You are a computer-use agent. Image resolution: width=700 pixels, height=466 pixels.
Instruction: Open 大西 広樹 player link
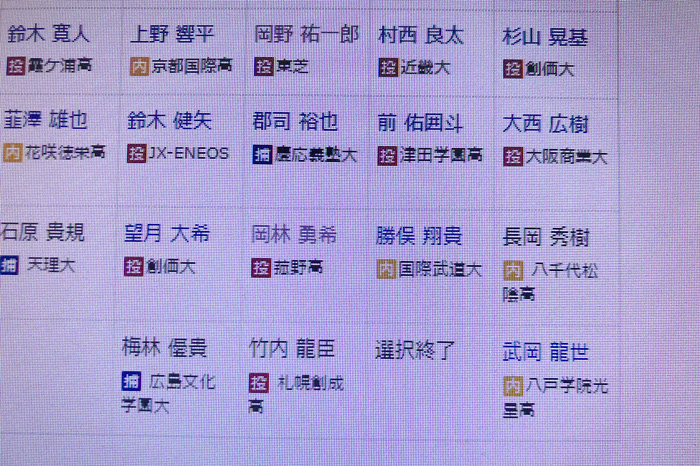545,124
